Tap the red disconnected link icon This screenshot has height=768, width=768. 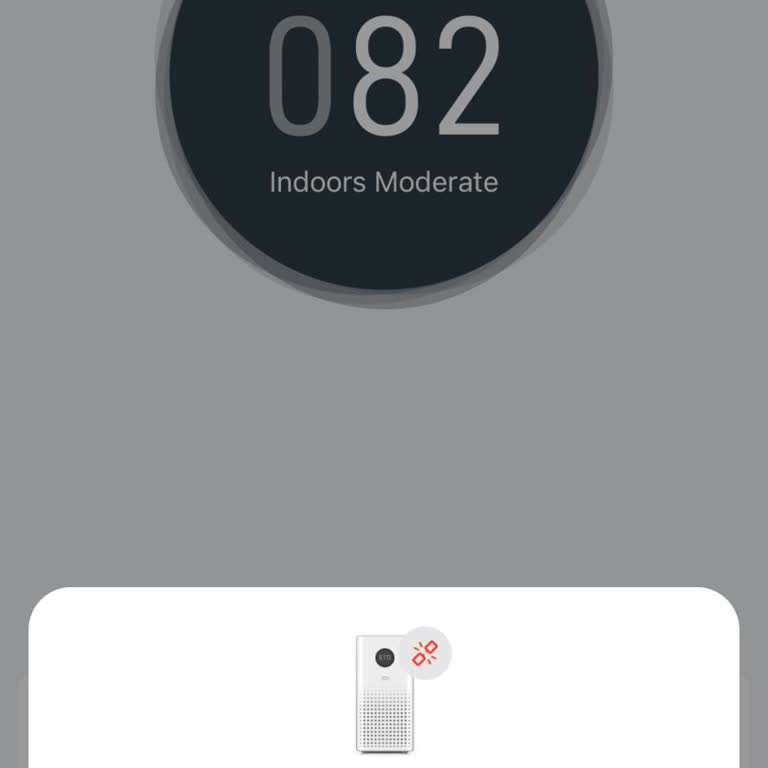[426, 653]
